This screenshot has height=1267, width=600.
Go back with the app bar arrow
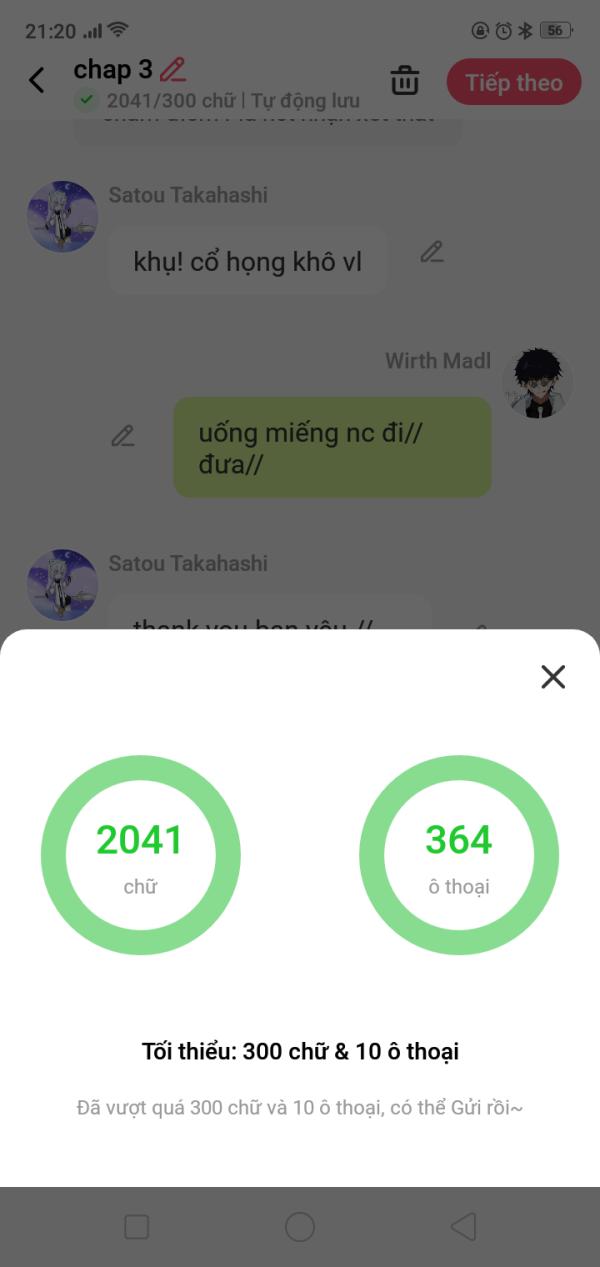pyautogui.click(x=37, y=80)
